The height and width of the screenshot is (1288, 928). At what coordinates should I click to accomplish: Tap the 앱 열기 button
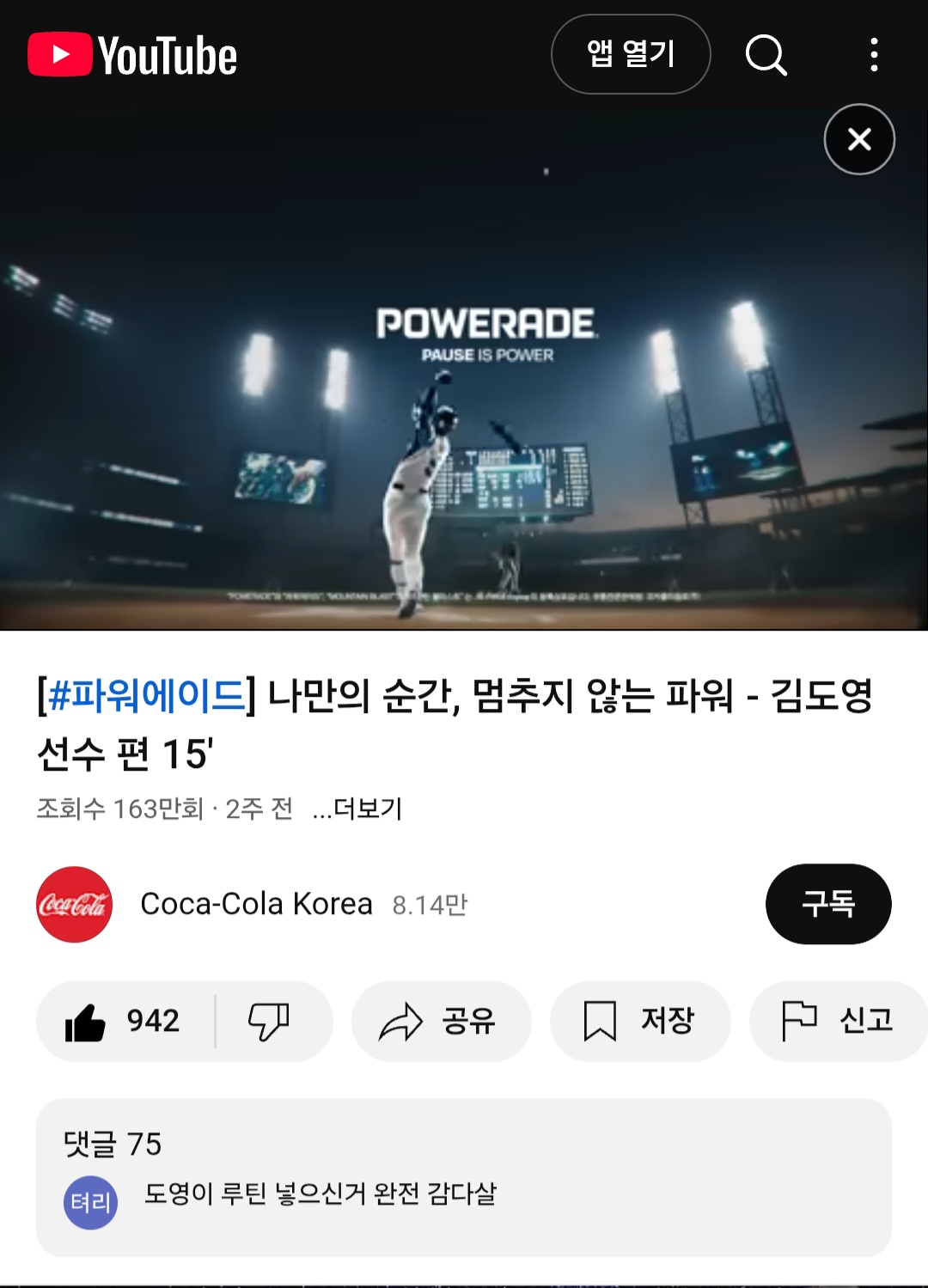[630, 54]
